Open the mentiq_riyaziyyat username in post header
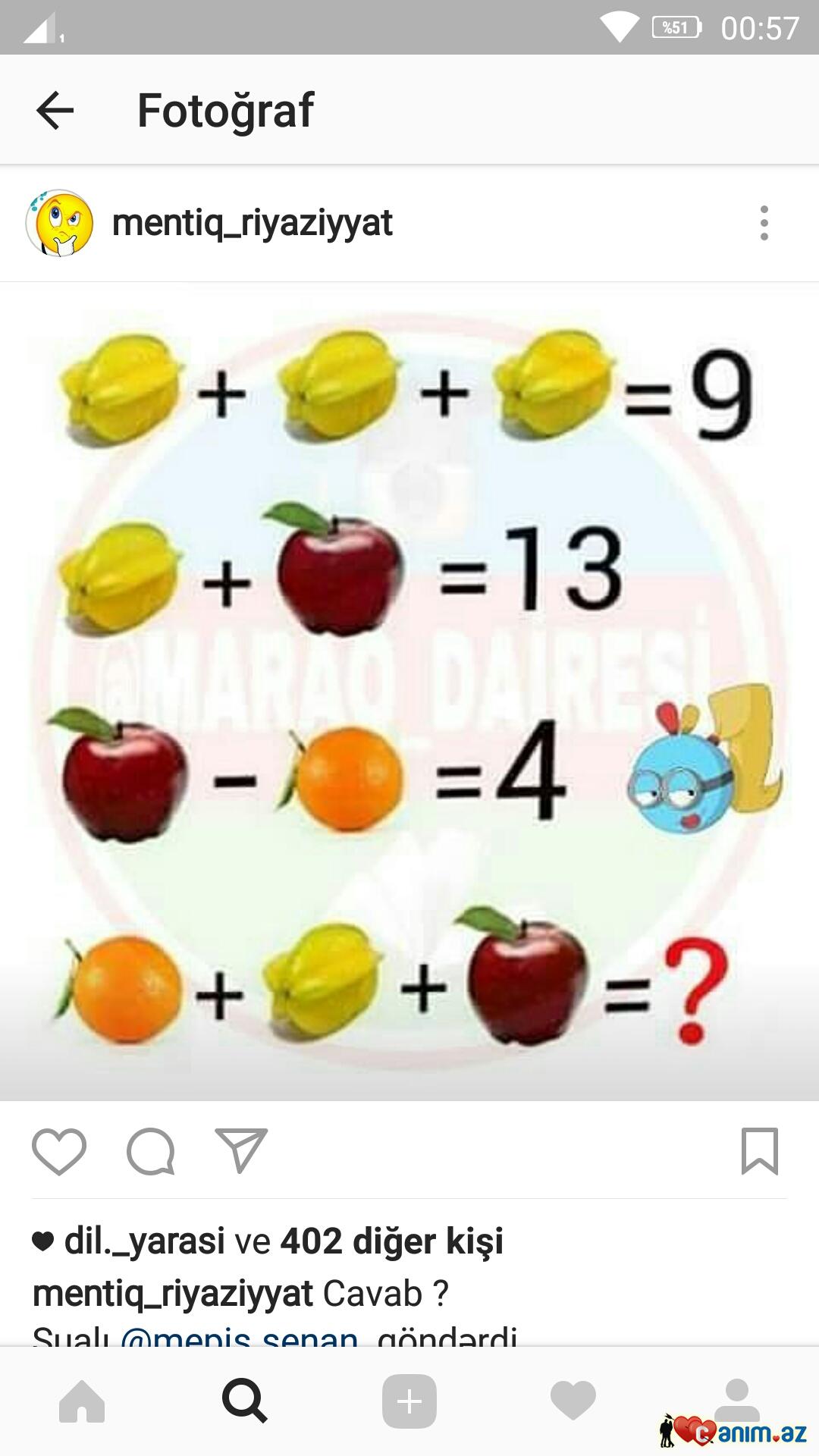 coord(252,223)
